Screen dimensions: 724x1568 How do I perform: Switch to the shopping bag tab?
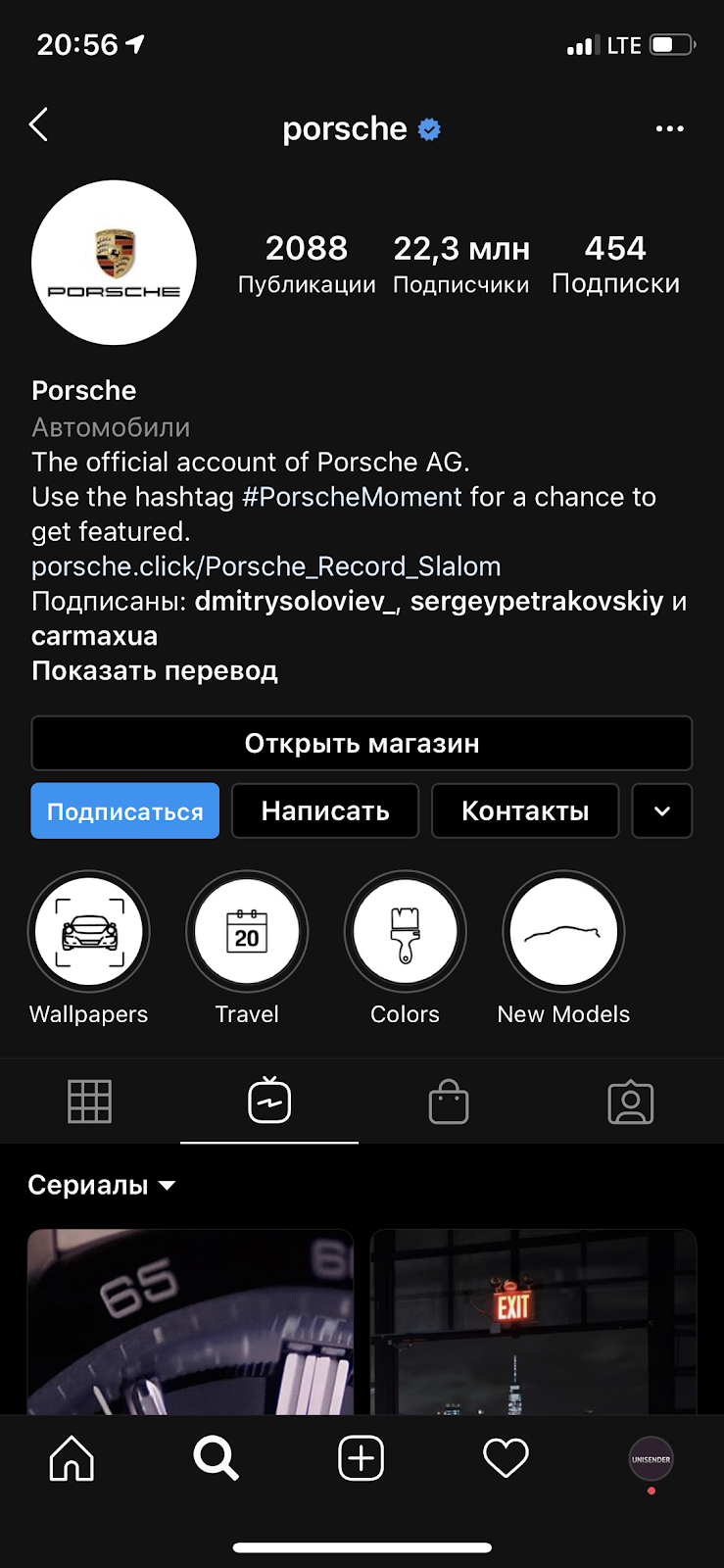click(449, 1102)
